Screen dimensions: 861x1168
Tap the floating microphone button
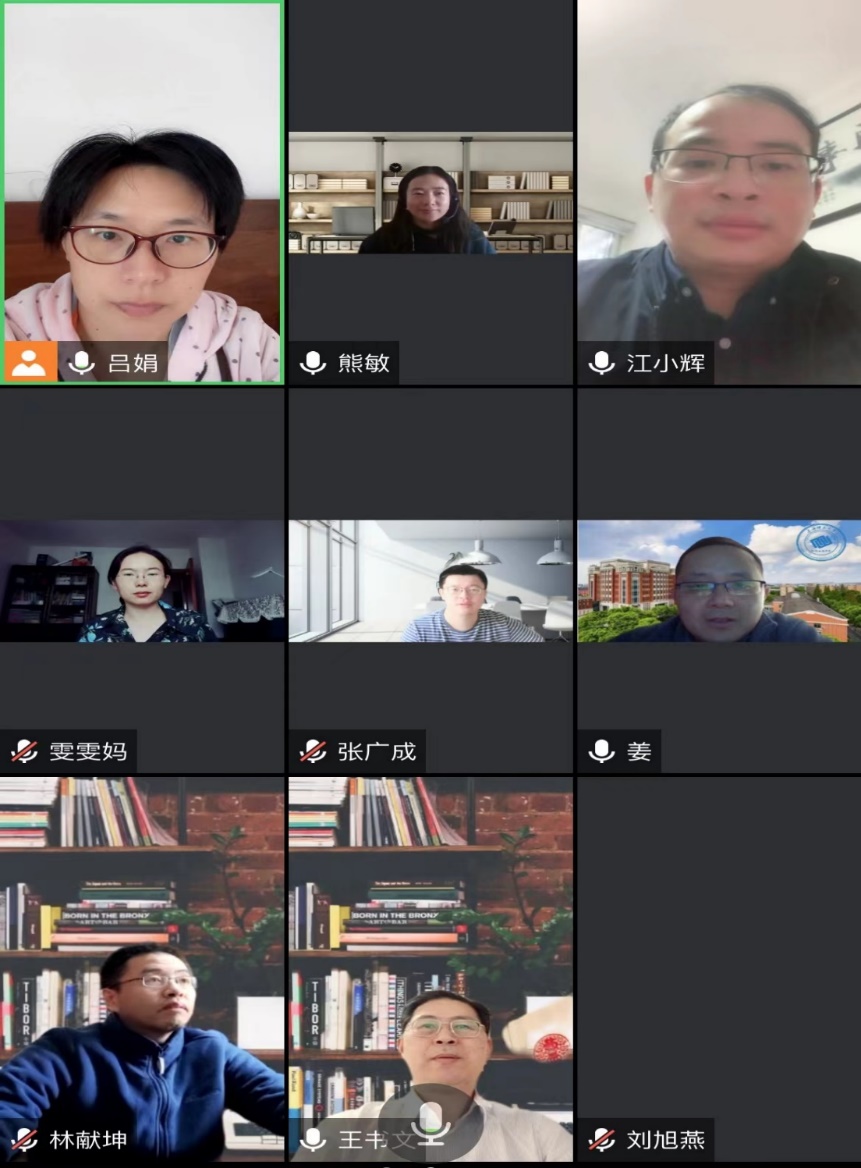(431, 1123)
